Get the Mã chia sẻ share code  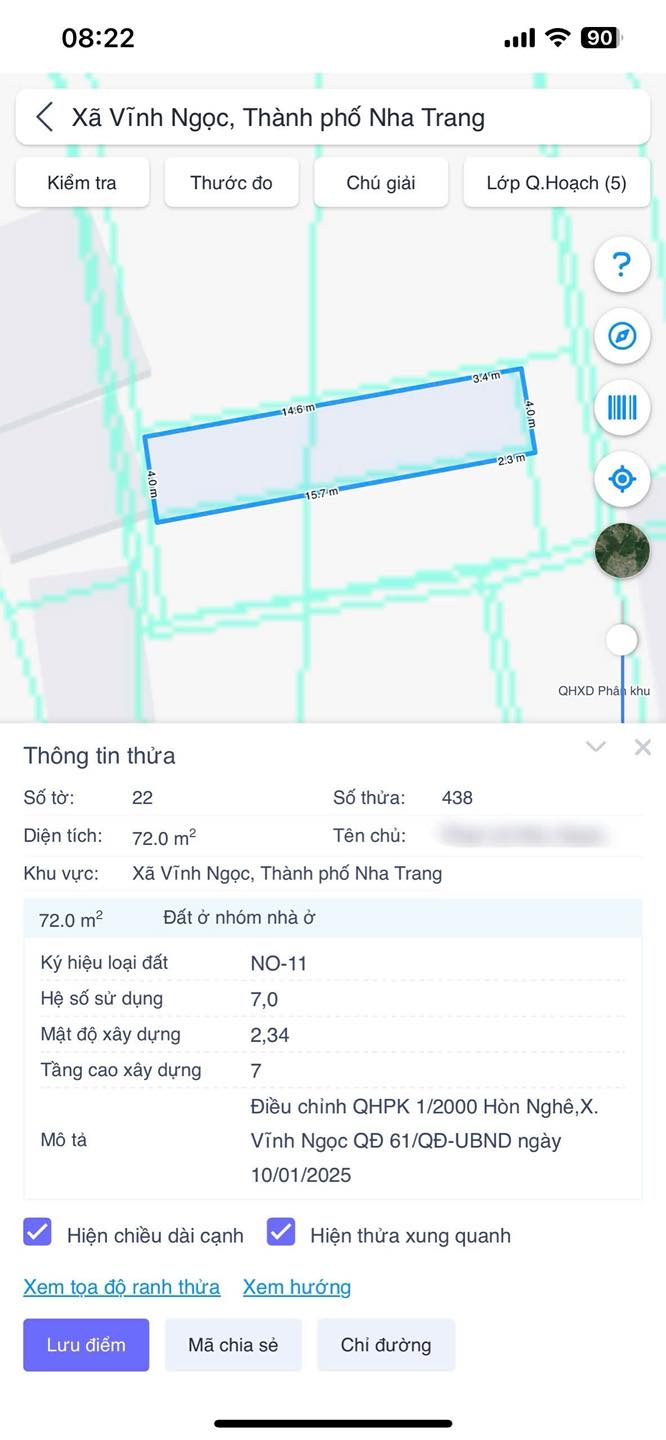(x=233, y=1344)
